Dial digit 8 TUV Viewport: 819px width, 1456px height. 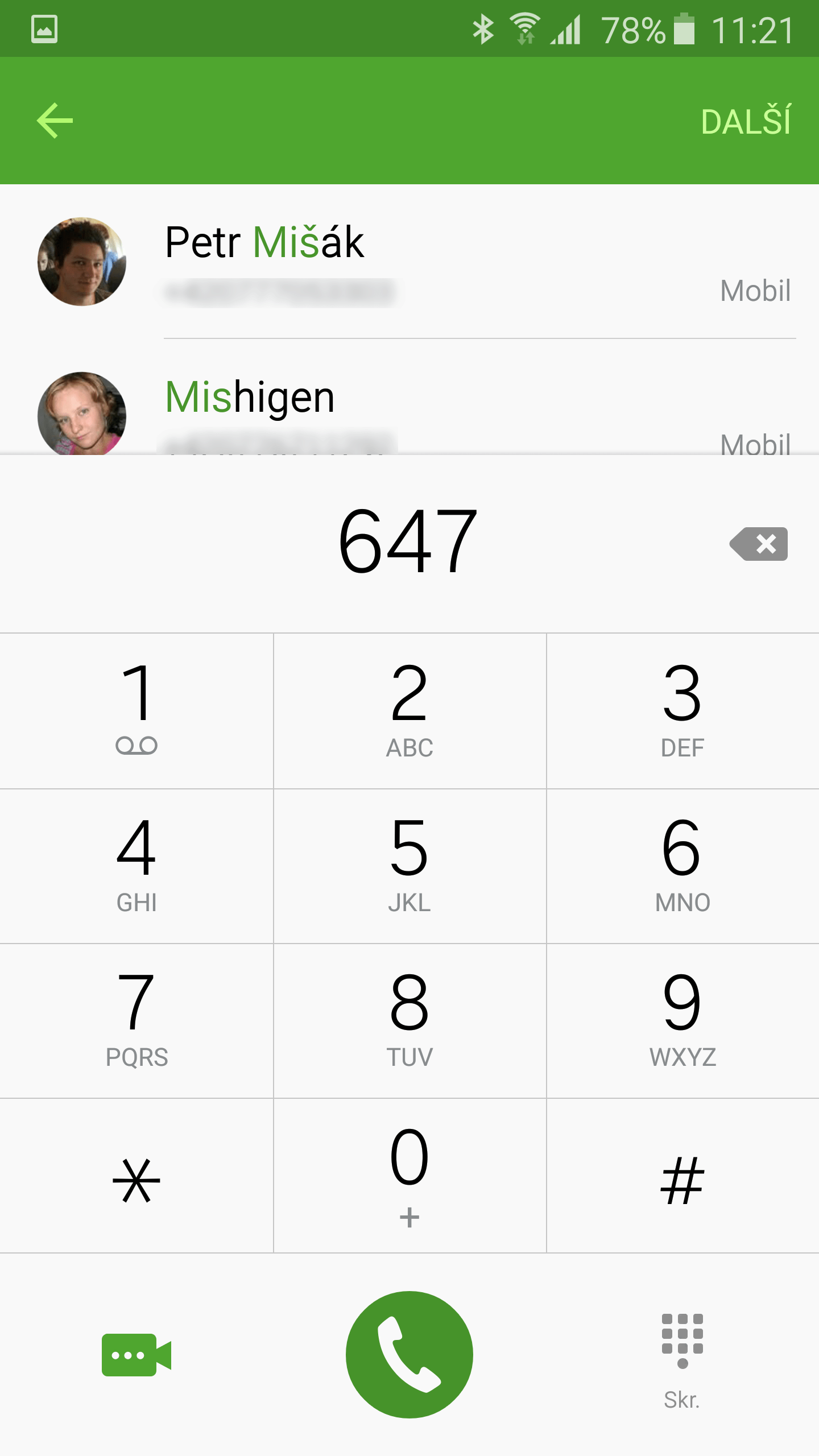coord(409,1020)
